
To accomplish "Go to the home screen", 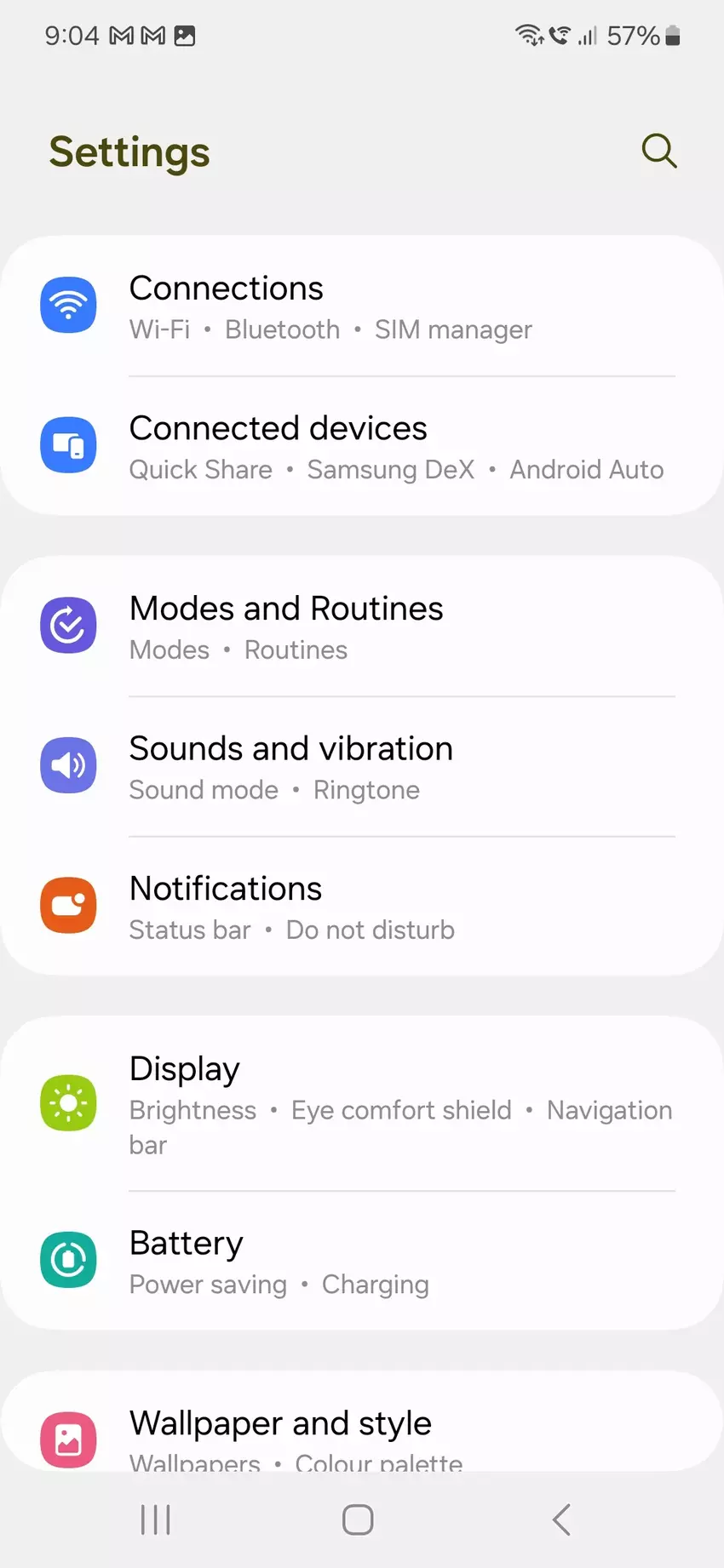I will click(x=358, y=1519).
